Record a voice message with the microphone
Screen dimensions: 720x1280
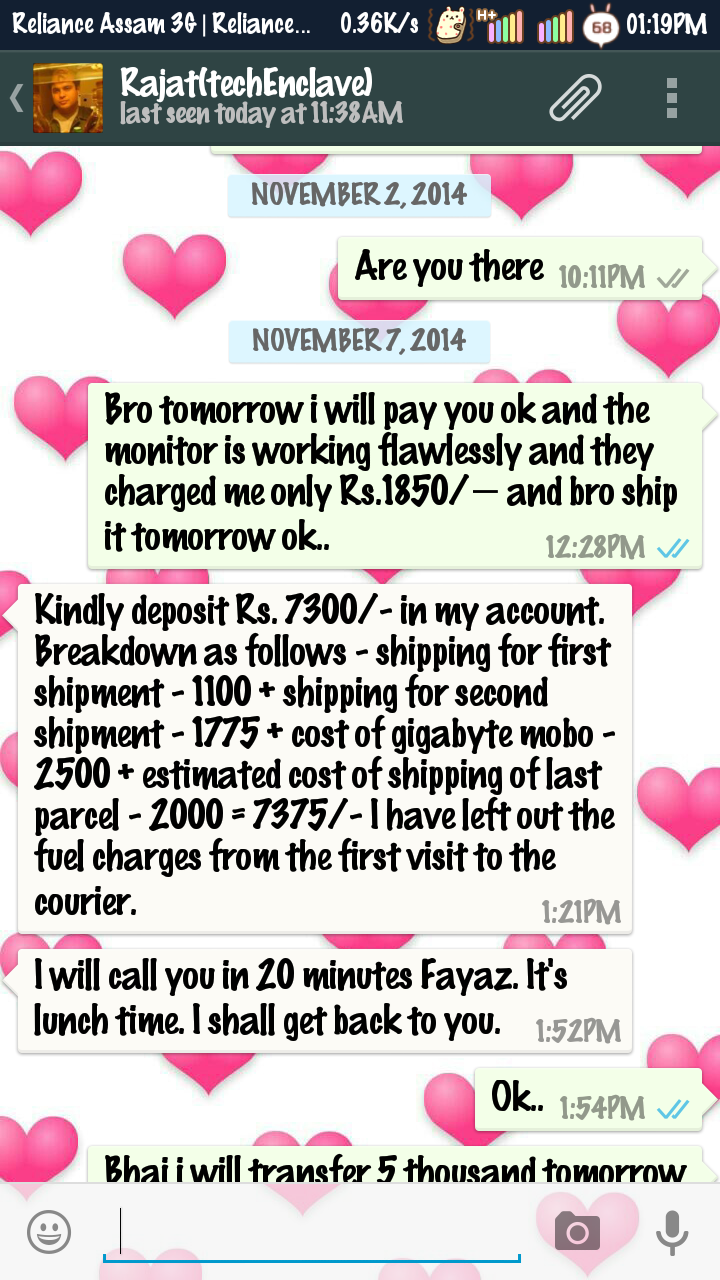coord(672,1231)
